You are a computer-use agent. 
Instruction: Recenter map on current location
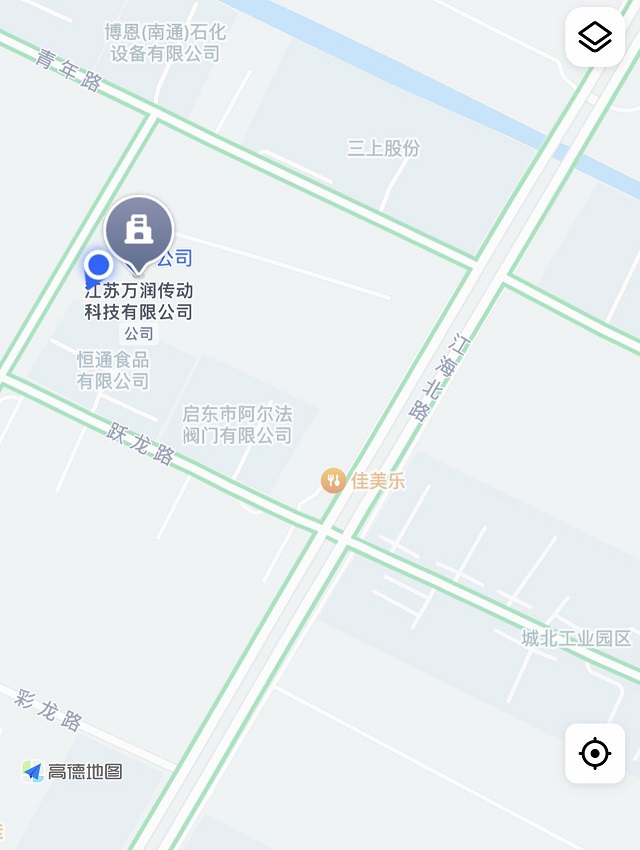click(x=595, y=753)
